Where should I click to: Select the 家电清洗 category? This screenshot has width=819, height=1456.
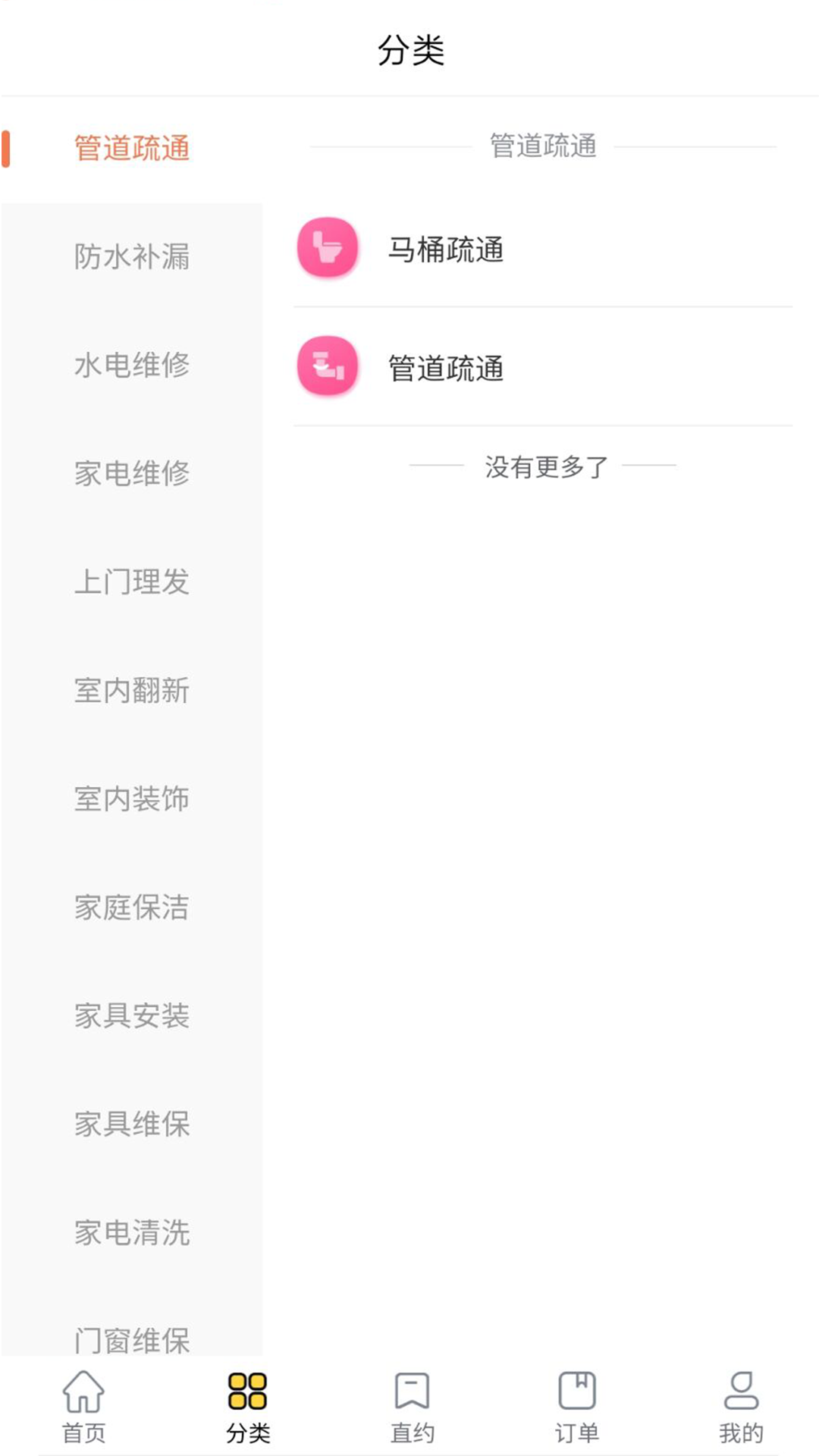click(131, 1232)
